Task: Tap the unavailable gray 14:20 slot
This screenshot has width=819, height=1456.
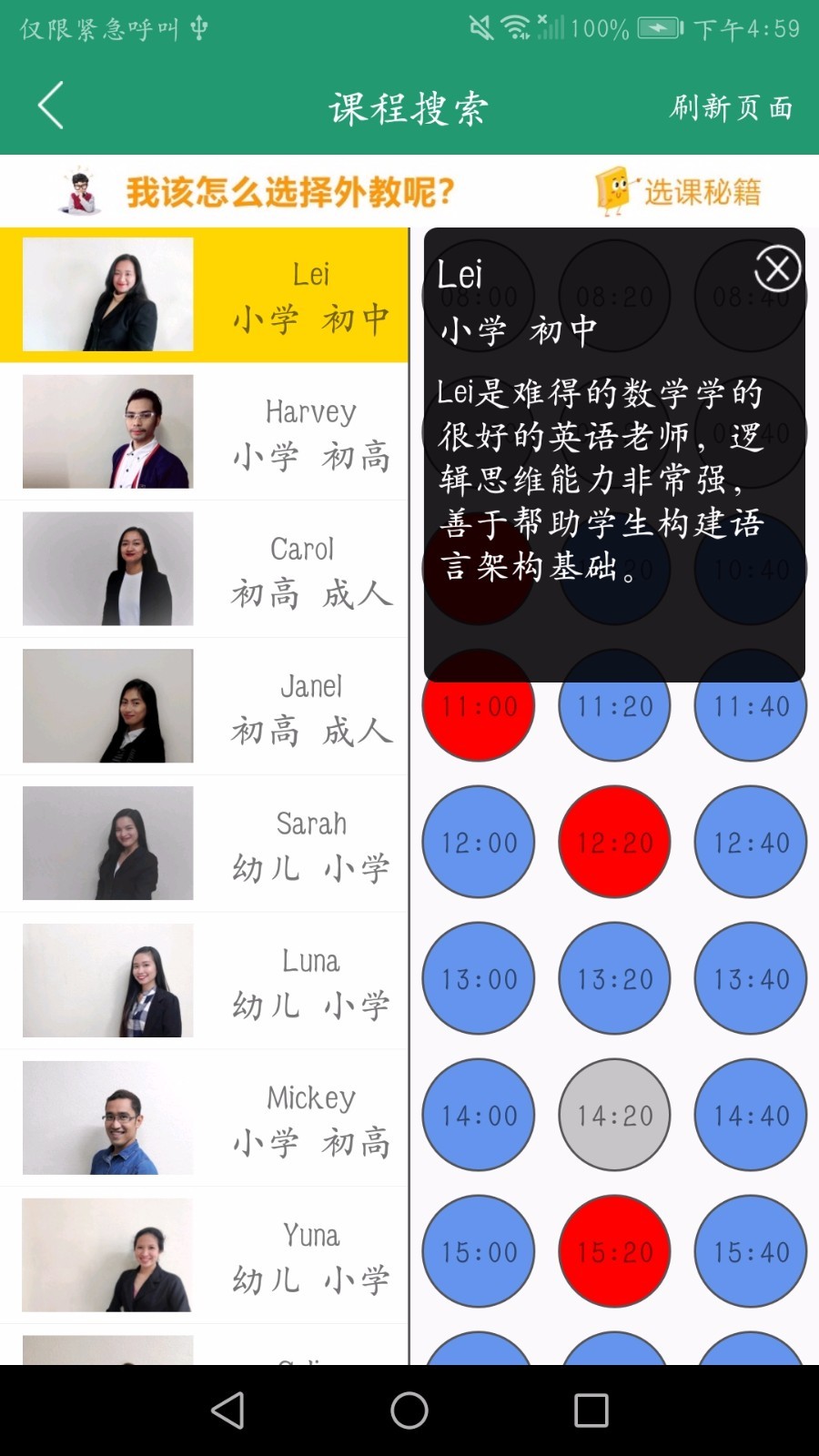Action: pos(614,1115)
